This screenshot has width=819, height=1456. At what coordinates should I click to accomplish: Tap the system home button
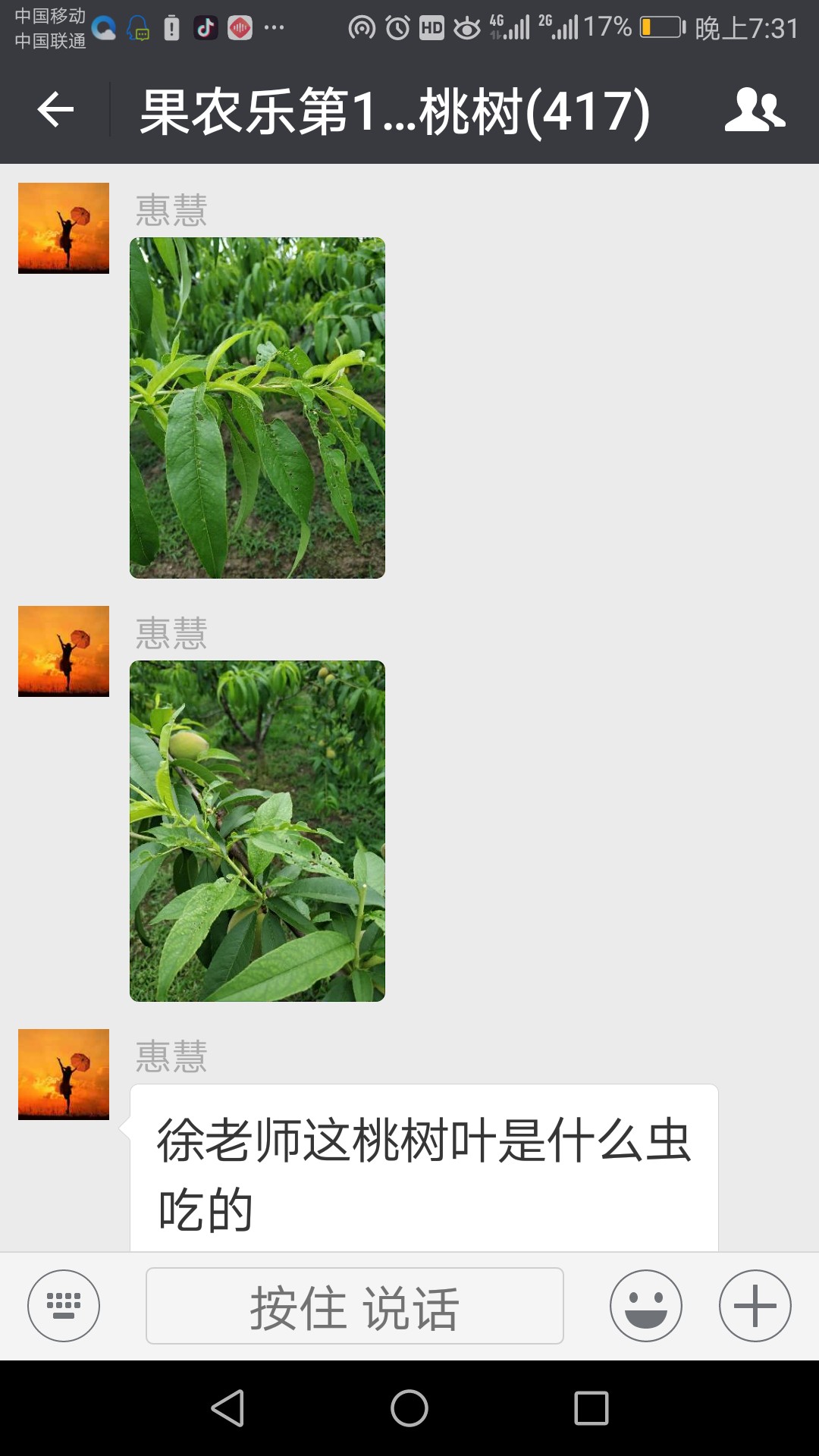coord(409,1408)
